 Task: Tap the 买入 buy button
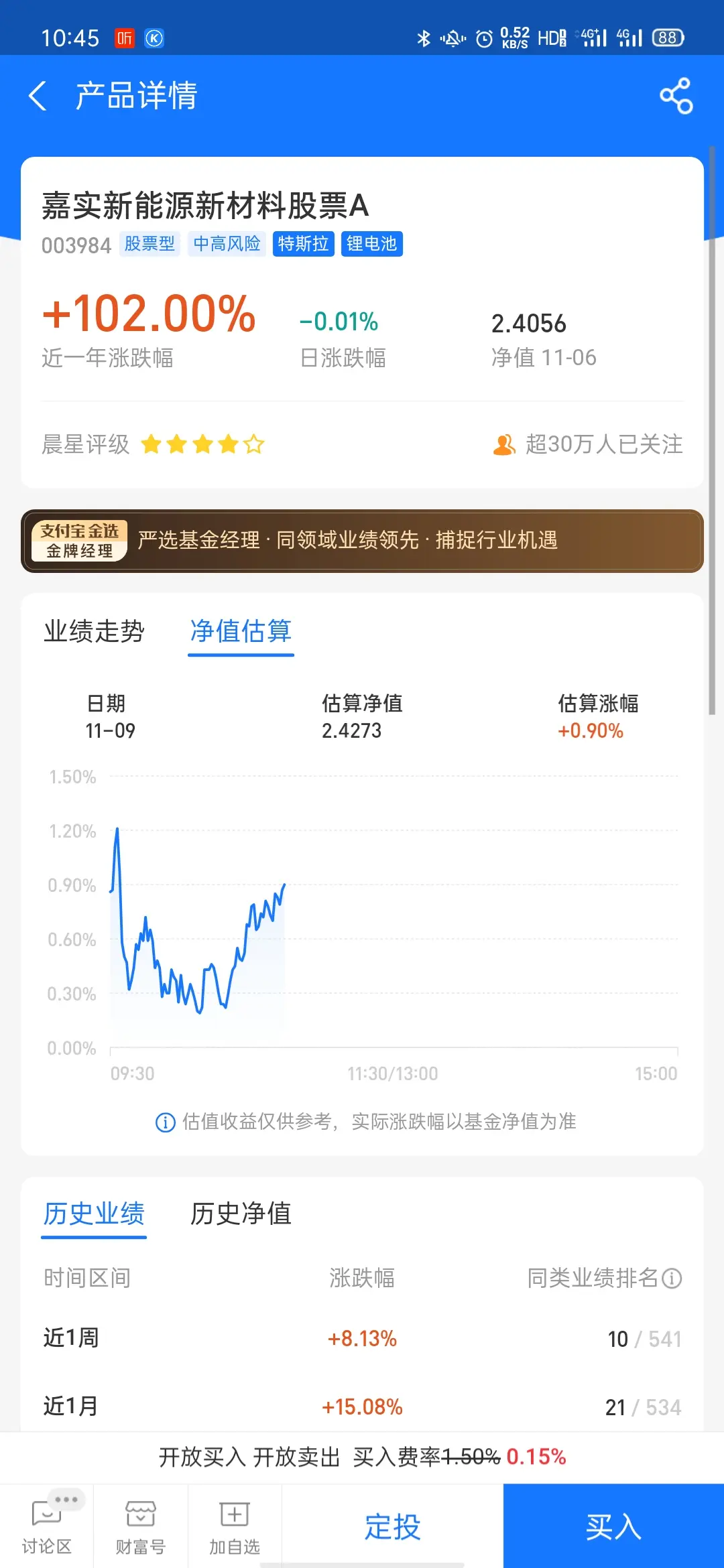click(x=612, y=1526)
